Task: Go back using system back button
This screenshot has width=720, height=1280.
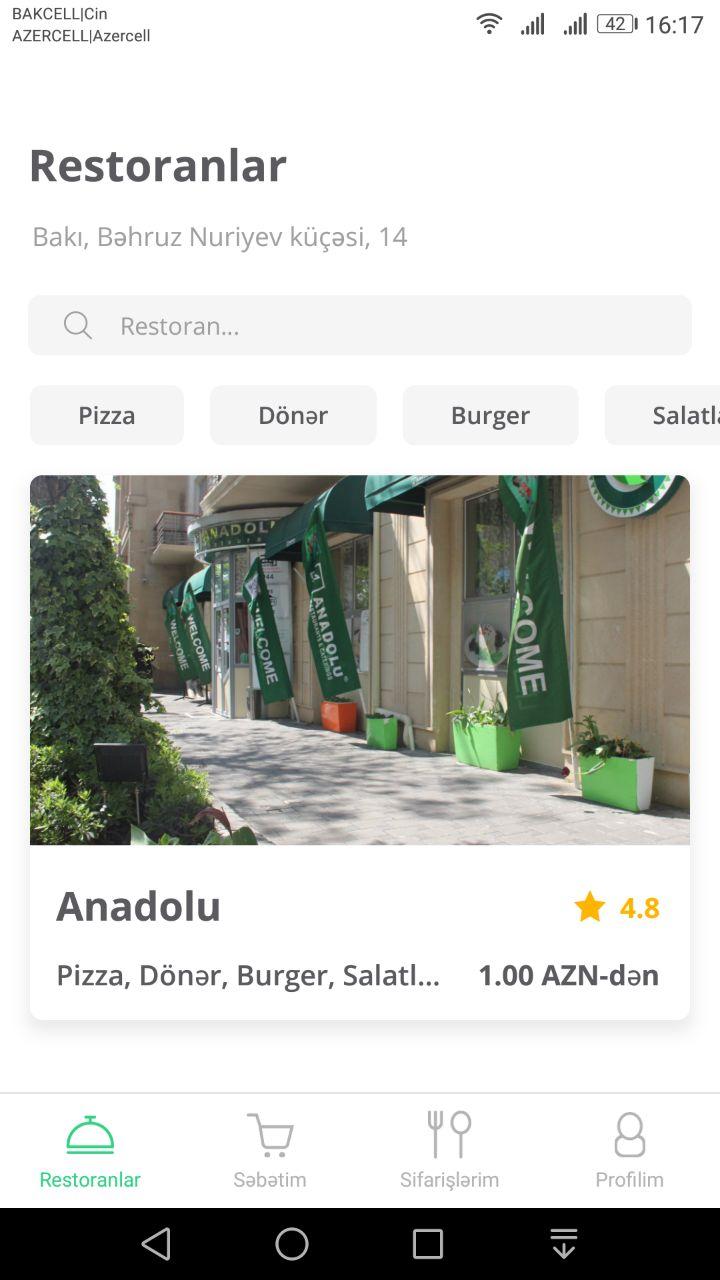Action: point(156,1244)
